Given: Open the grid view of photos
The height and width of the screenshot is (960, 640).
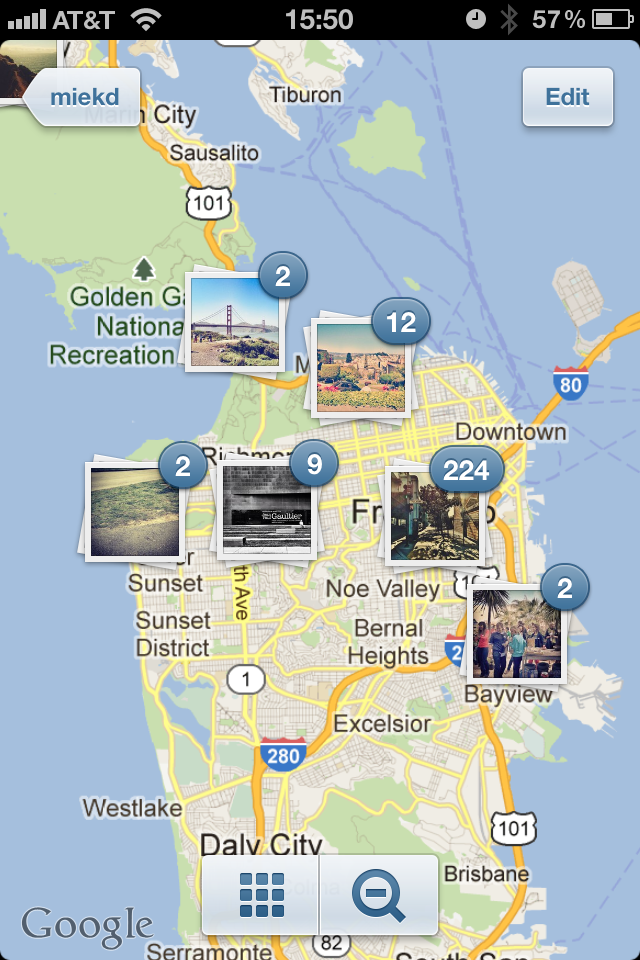Looking at the screenshot, I should pyautogui.click(x=261, y=894).
